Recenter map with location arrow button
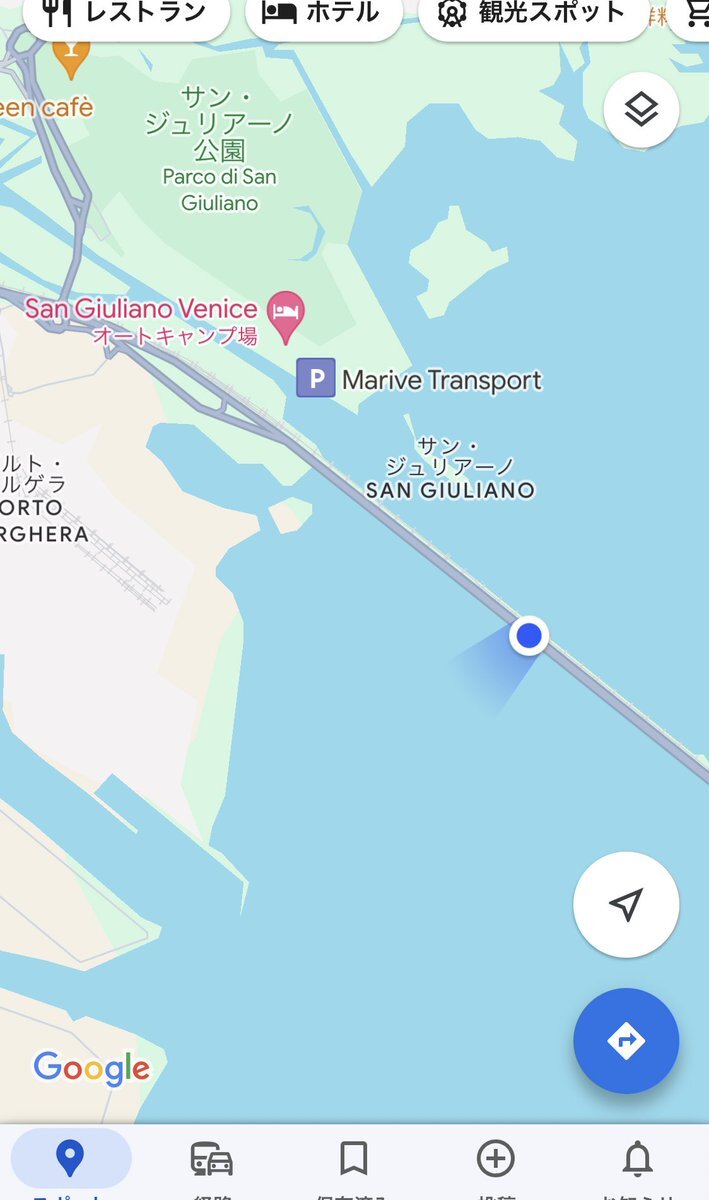The height and width of the screenshot is (1200, 709). (626, 905)
